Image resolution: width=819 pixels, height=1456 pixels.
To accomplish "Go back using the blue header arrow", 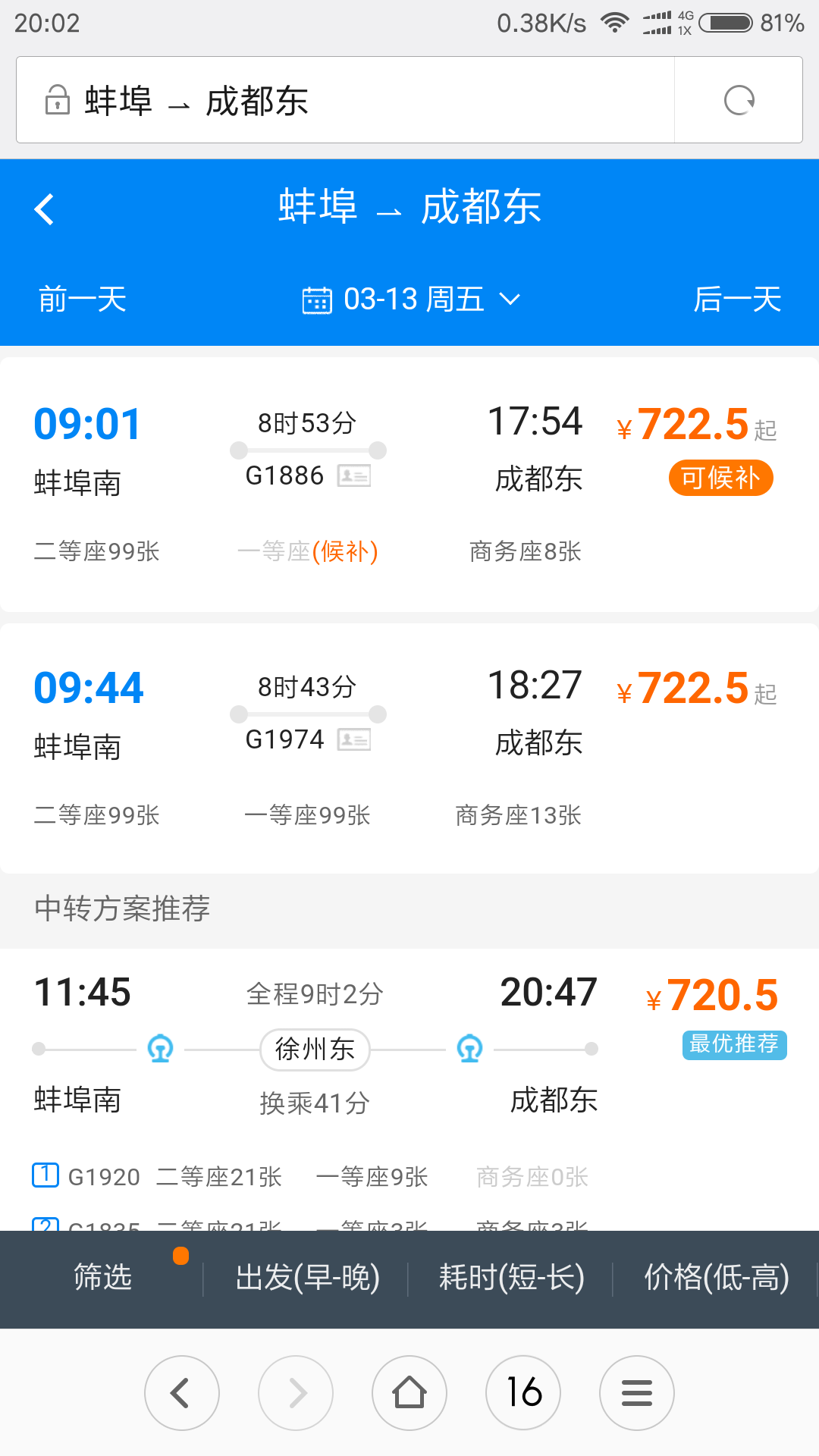I will pyautogui.click(x=44, y=209).
